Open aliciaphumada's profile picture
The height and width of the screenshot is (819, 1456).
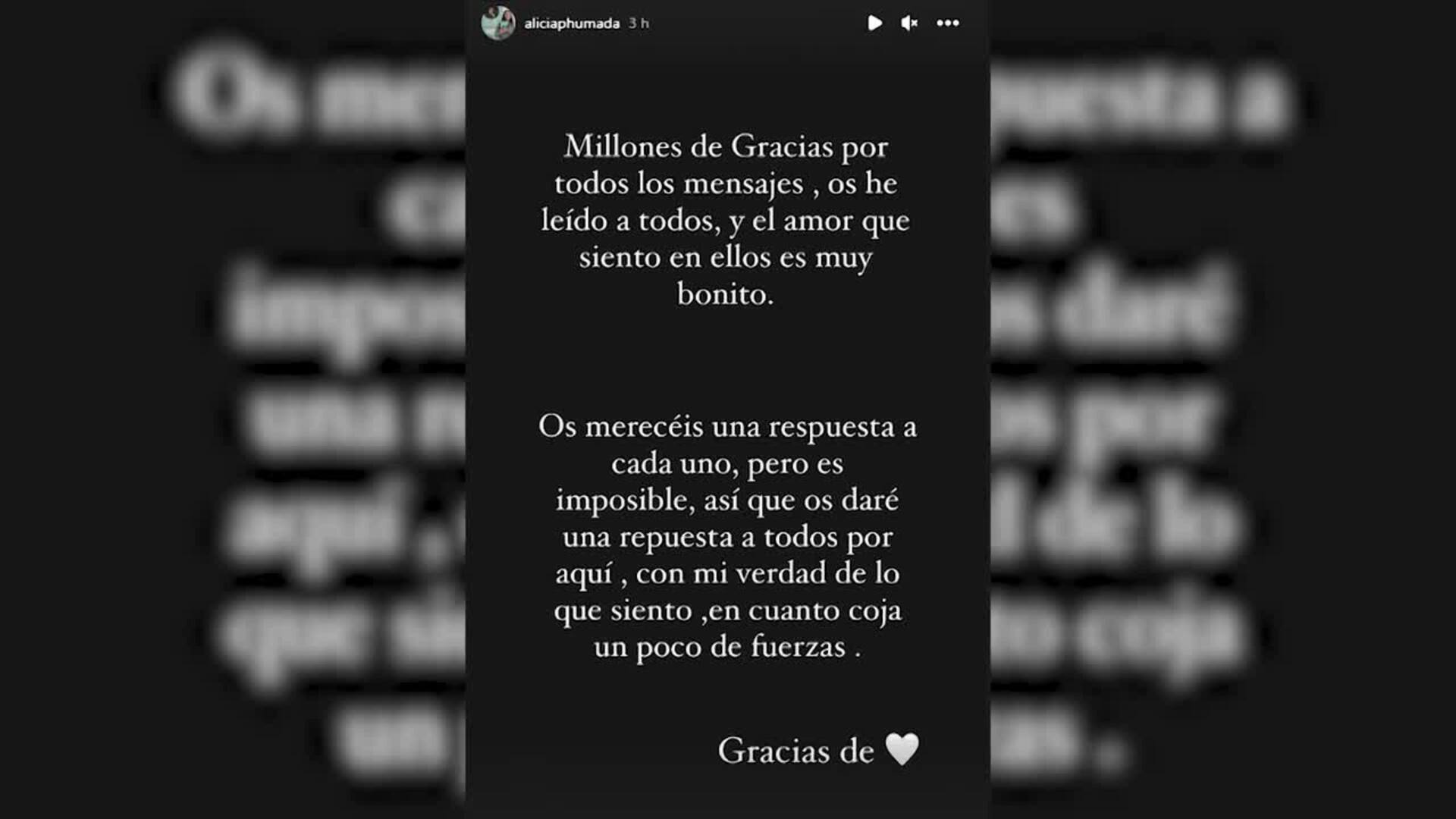(x=498, y=24)
